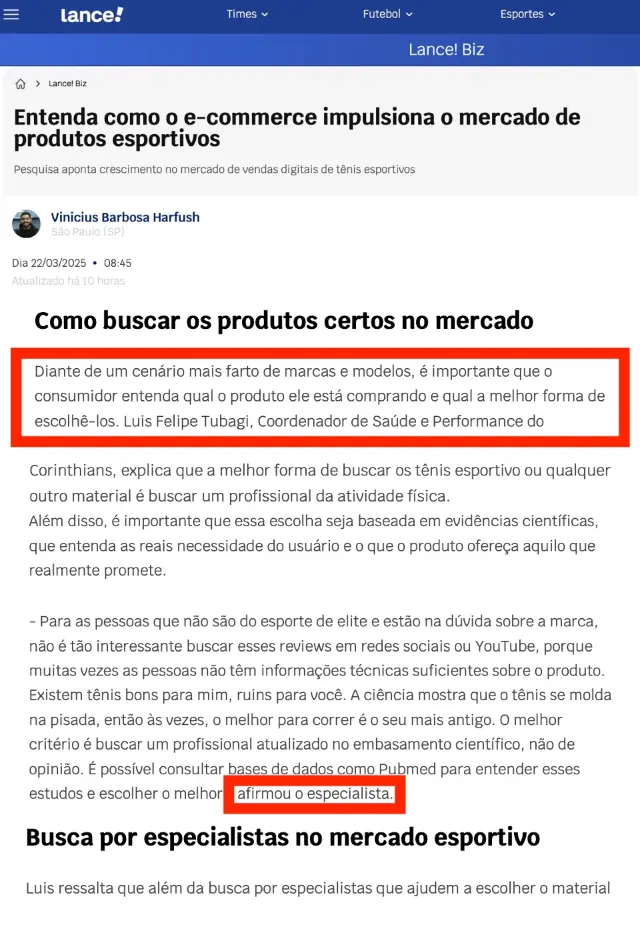View author Vinicius Barbosa Harfush's profile
Screen dimensions: 640x925
pos(125,217)
